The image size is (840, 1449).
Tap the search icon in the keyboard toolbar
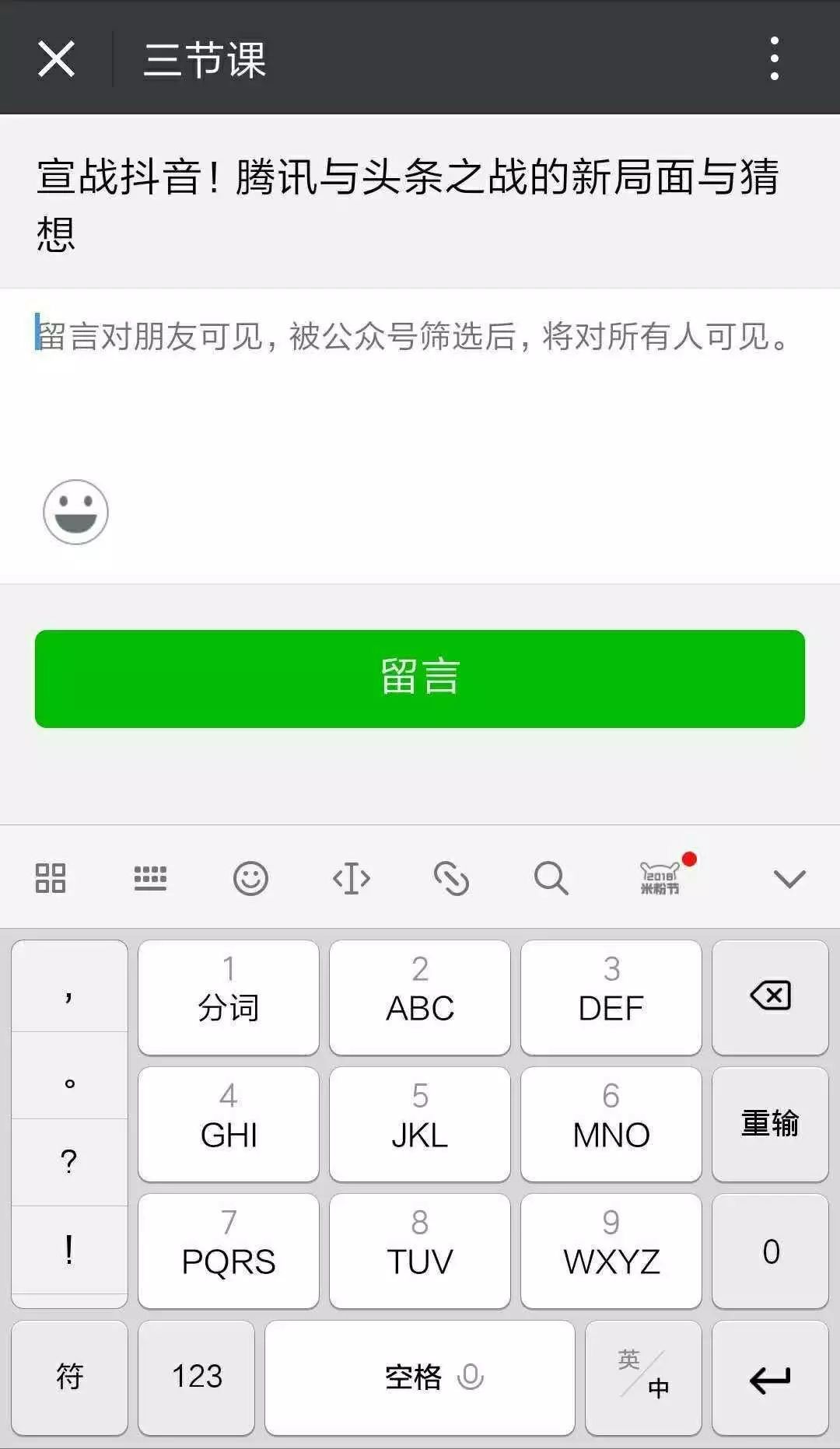[551, 878]
